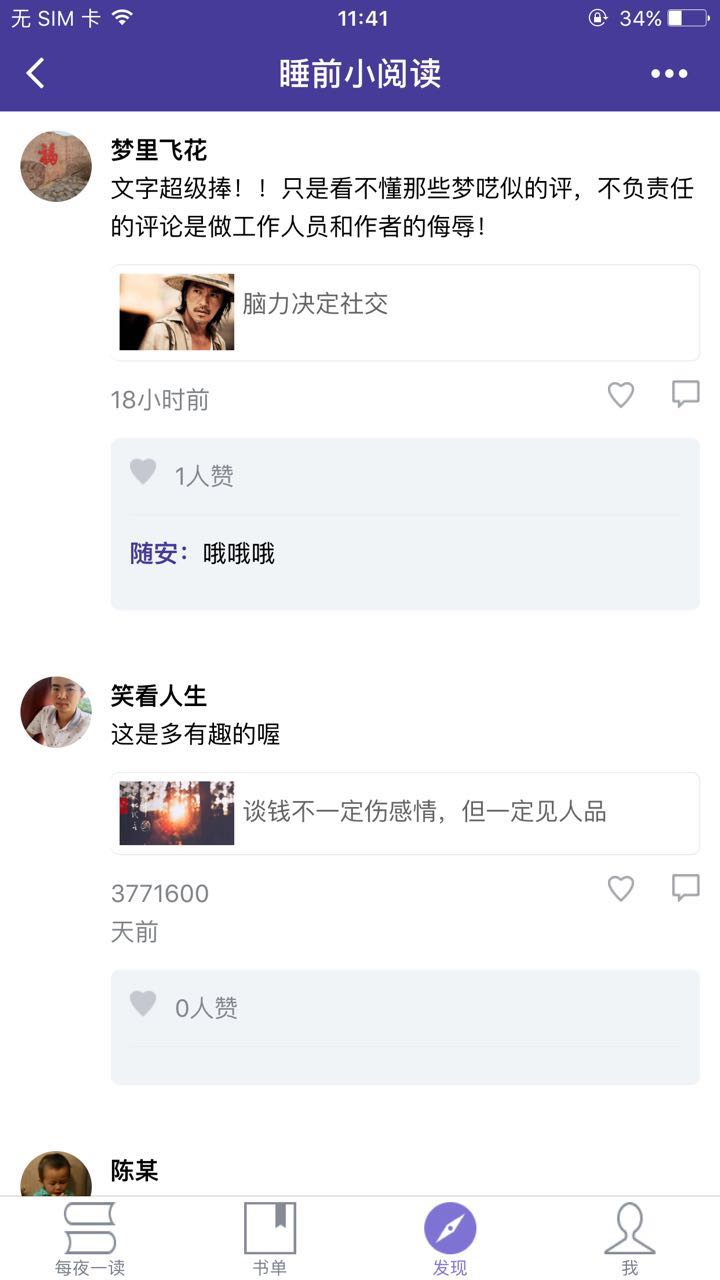Screen dimensions: 720x1280
Task: Reply to 梦里飞花's comment
Action: [x=685, y=394]
